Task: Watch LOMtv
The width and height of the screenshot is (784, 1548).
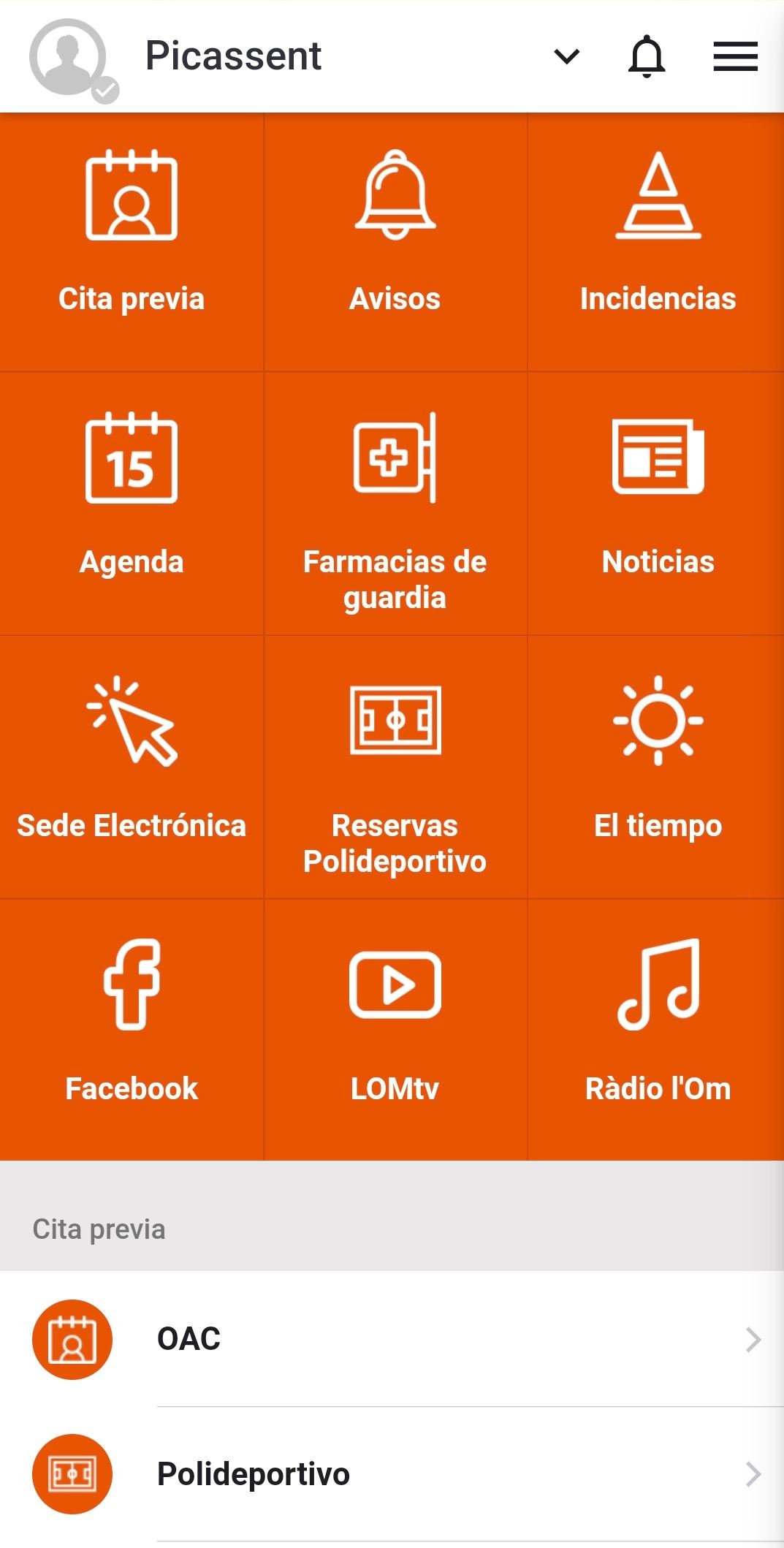Action: pyautogui.click(x=395, y=1029)
